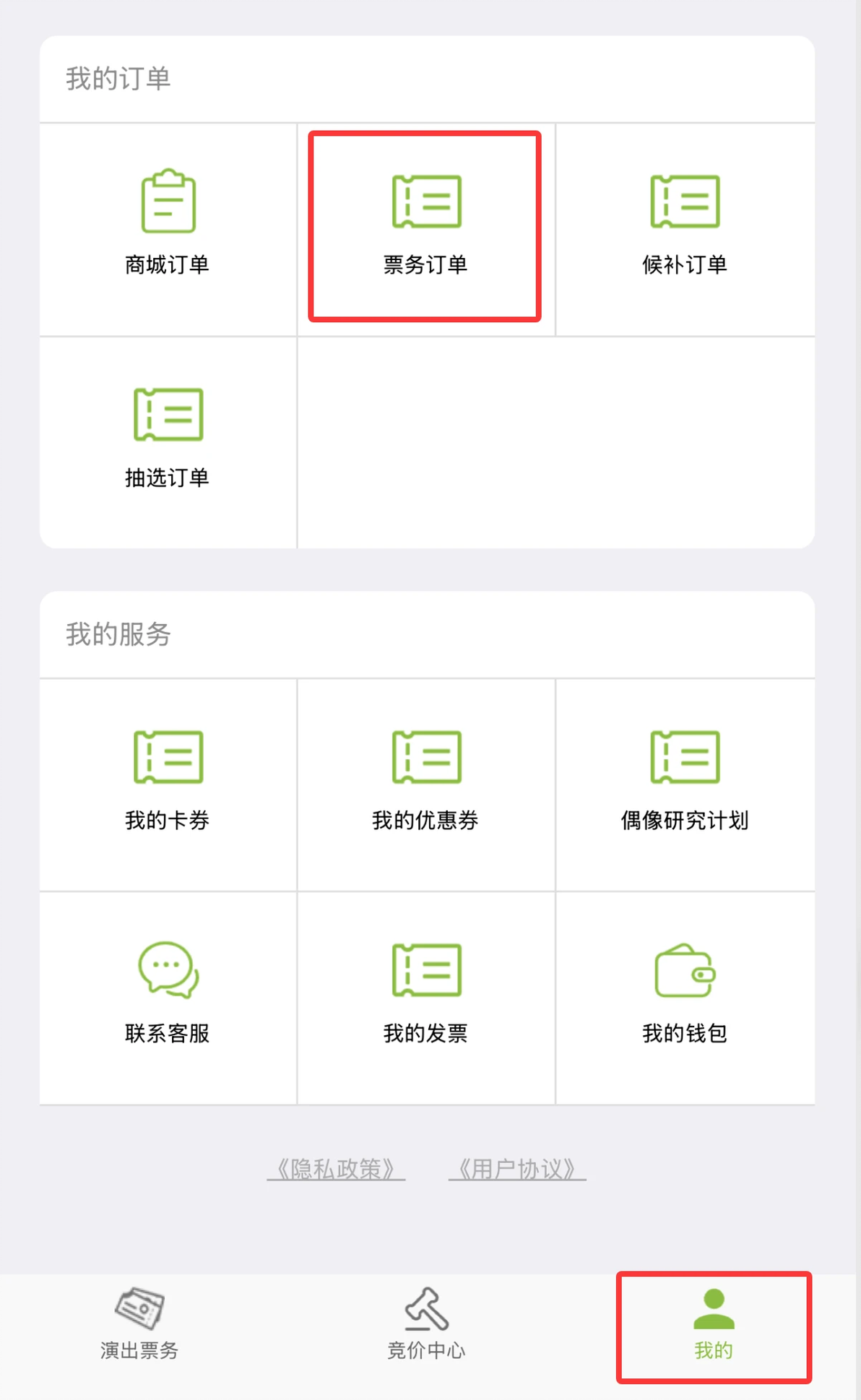The height and width of the screenshot is (1400, 861).
Task: Read the 隐私政策 privacy policy link
Action: [x=336, y=1168]
